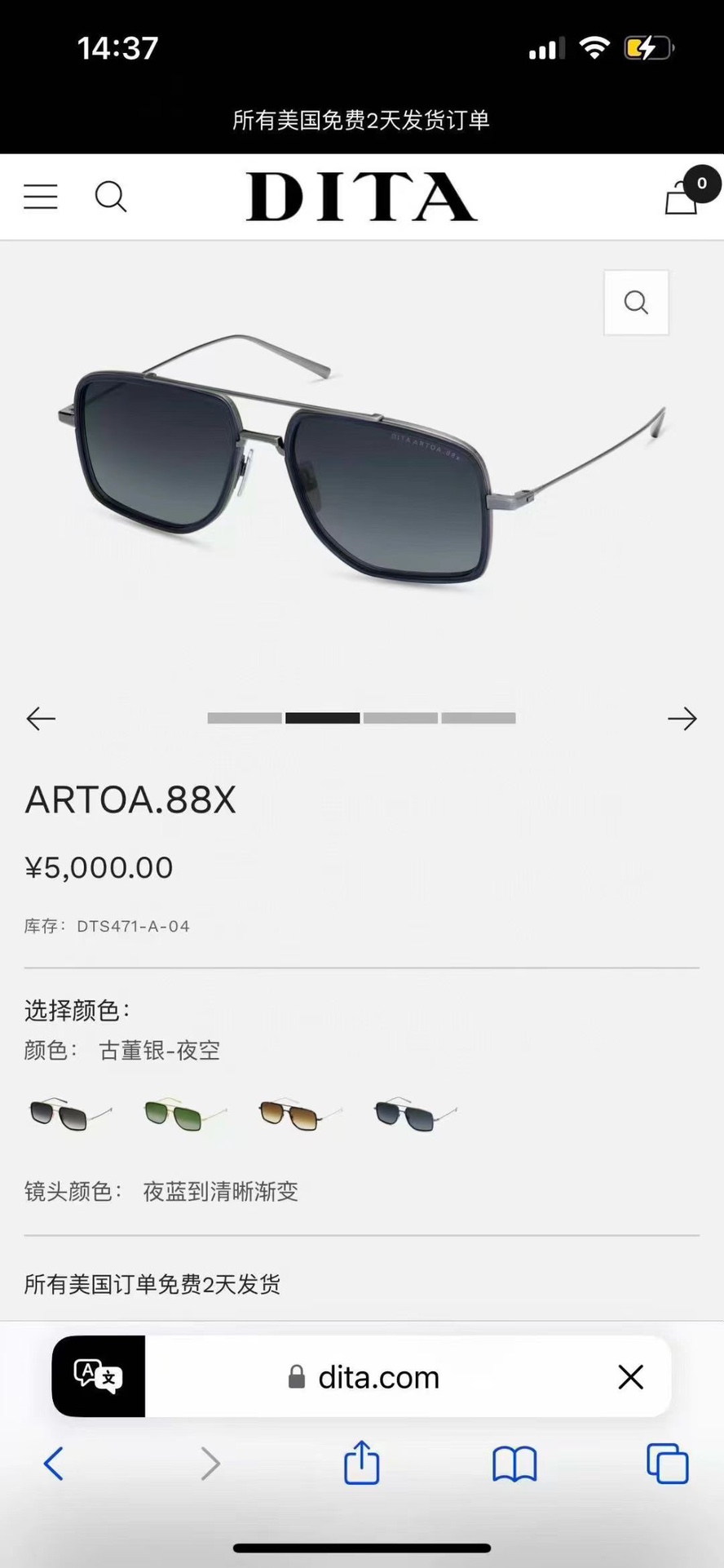Select the currently active dark gradient color swatch
The width and height of the screenshot is (724, 1568).
tap(68, 1114)
